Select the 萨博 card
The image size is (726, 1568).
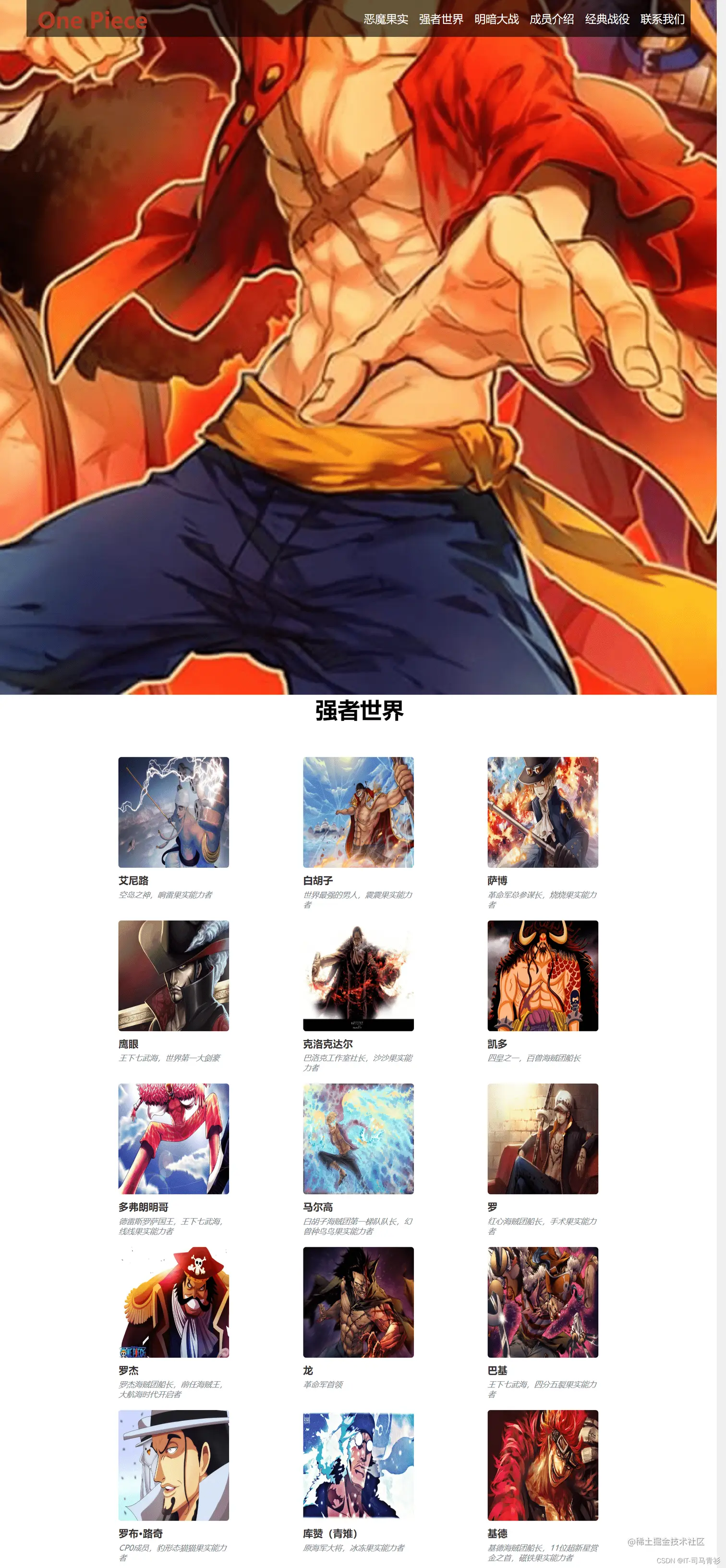click(542, 812)
